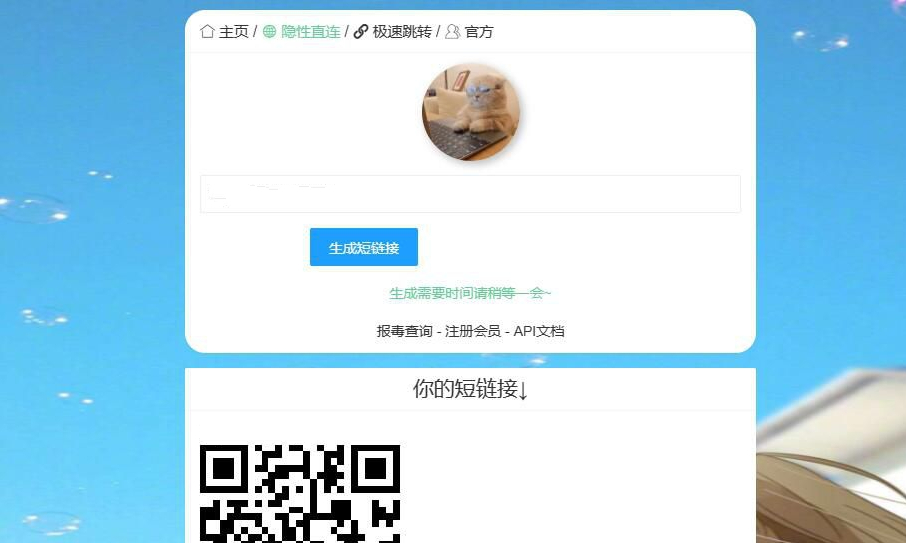The image size is (906, 543).
Task: Focus the URL input field
Action: click(x=470, y=194)
